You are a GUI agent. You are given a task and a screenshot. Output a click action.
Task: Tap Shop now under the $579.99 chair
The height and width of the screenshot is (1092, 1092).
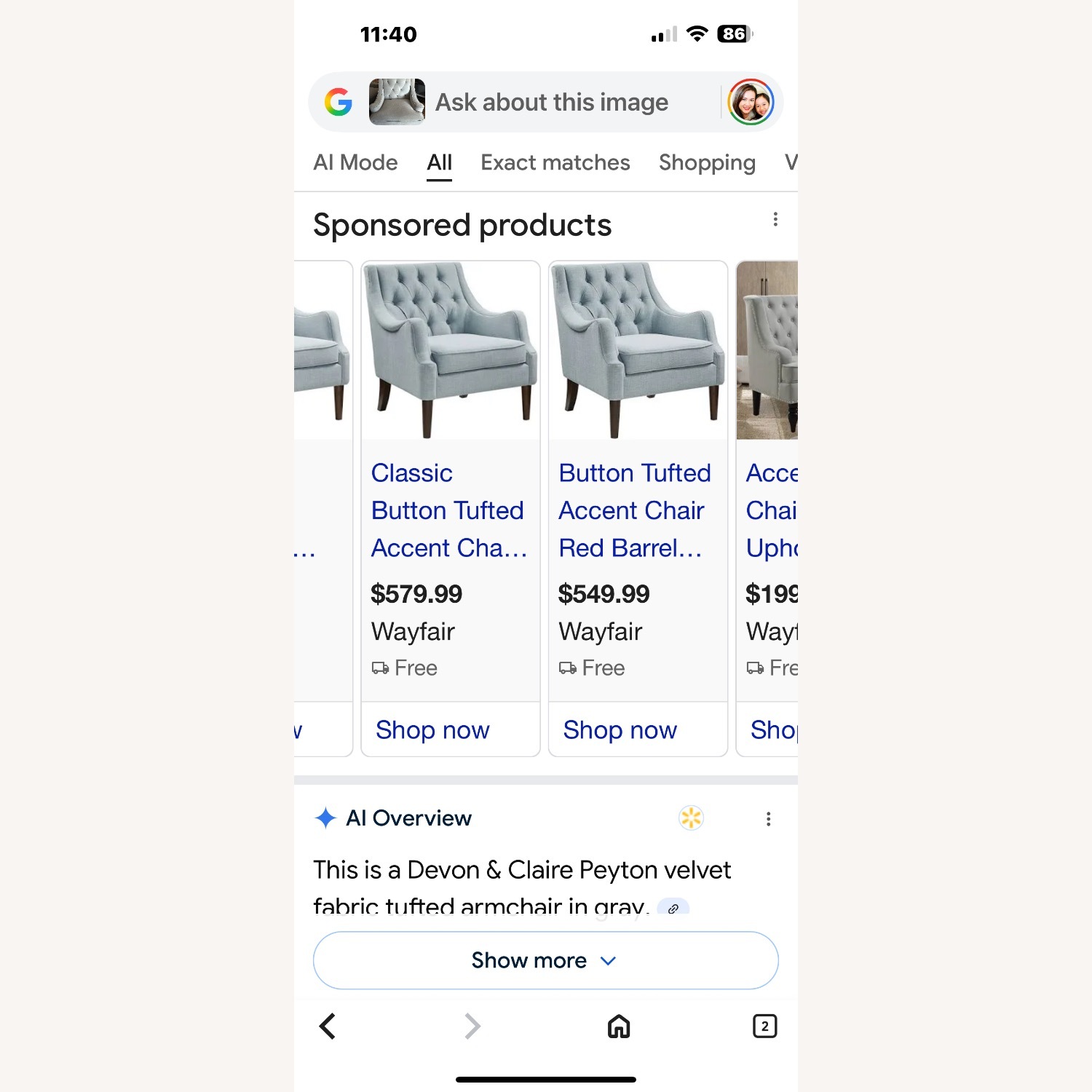click(432, 729)
